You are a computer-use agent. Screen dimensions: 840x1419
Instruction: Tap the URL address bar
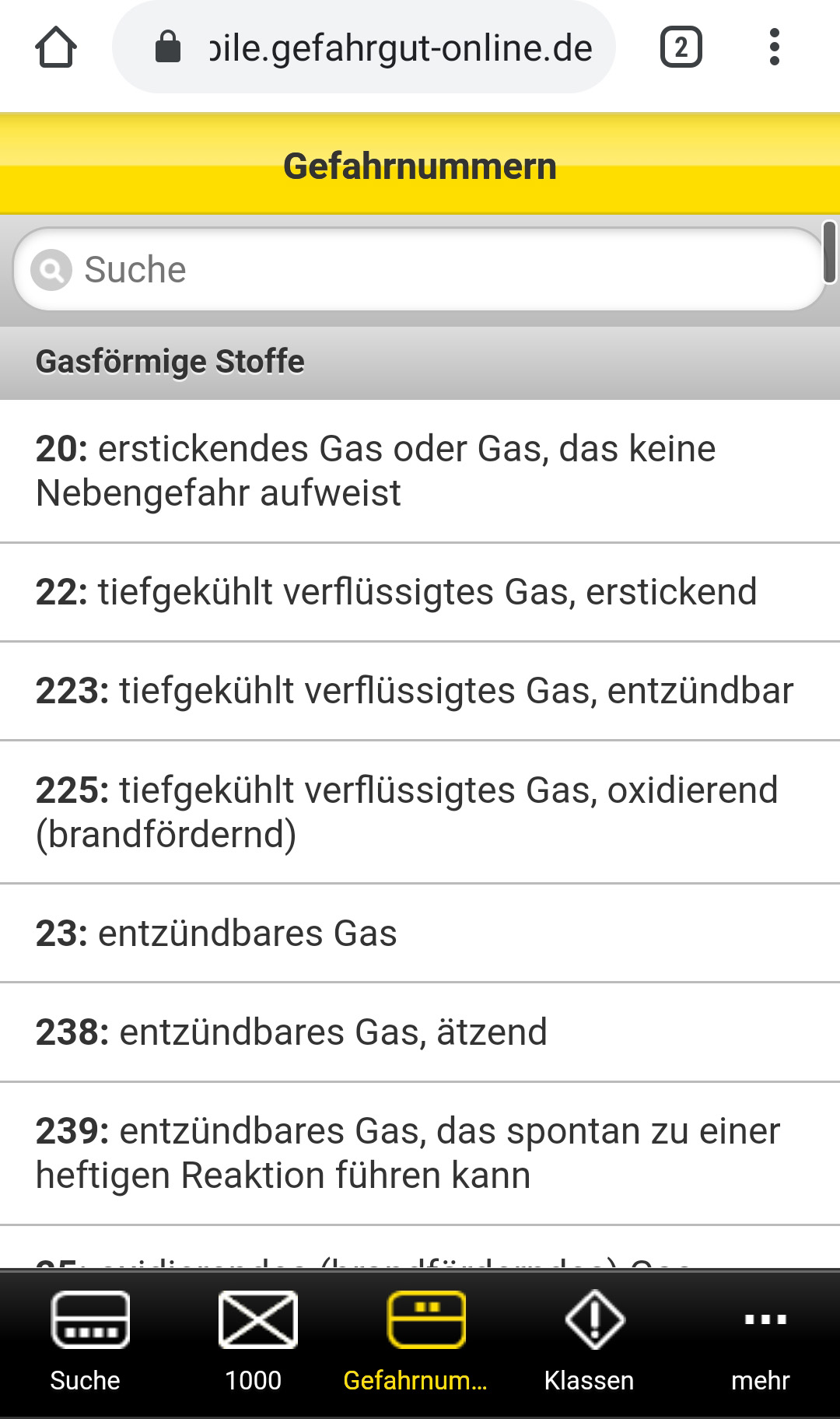[x=364, y=47]
